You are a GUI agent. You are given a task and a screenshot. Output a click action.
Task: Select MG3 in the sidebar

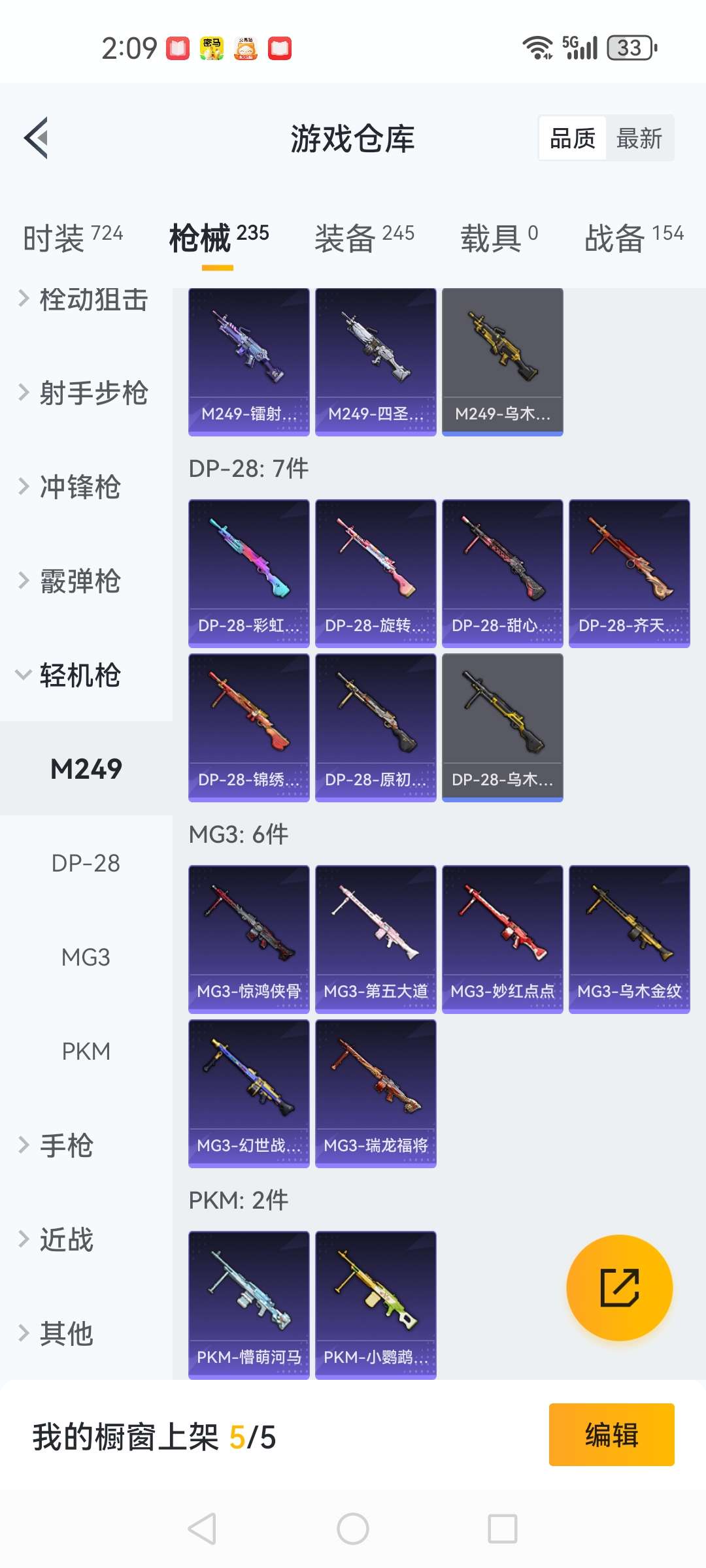click(x=86, y=957)
